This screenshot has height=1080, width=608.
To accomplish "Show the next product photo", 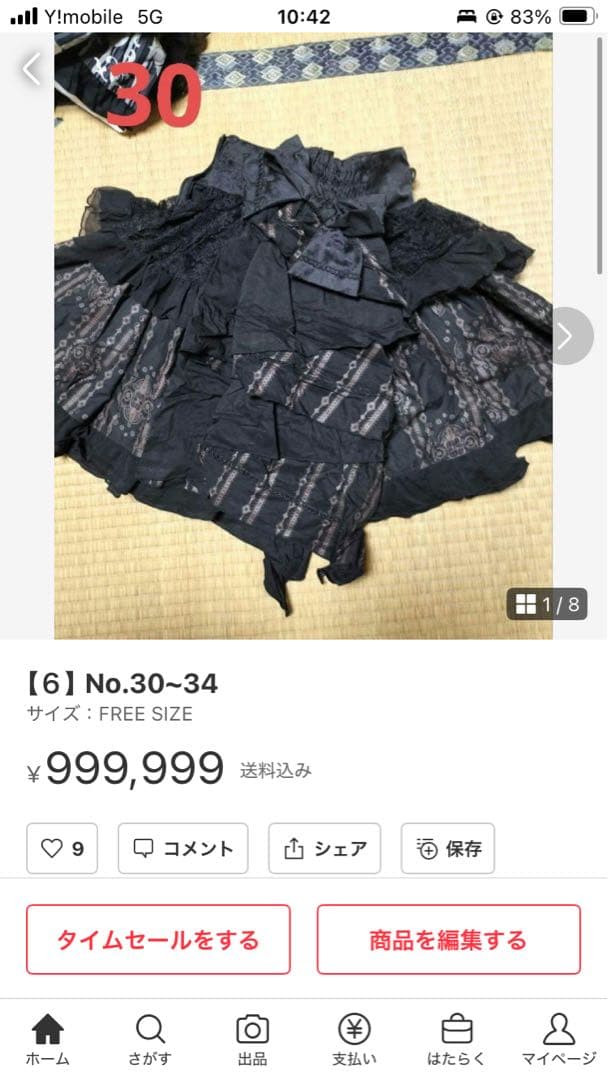I will coord(565,335).
